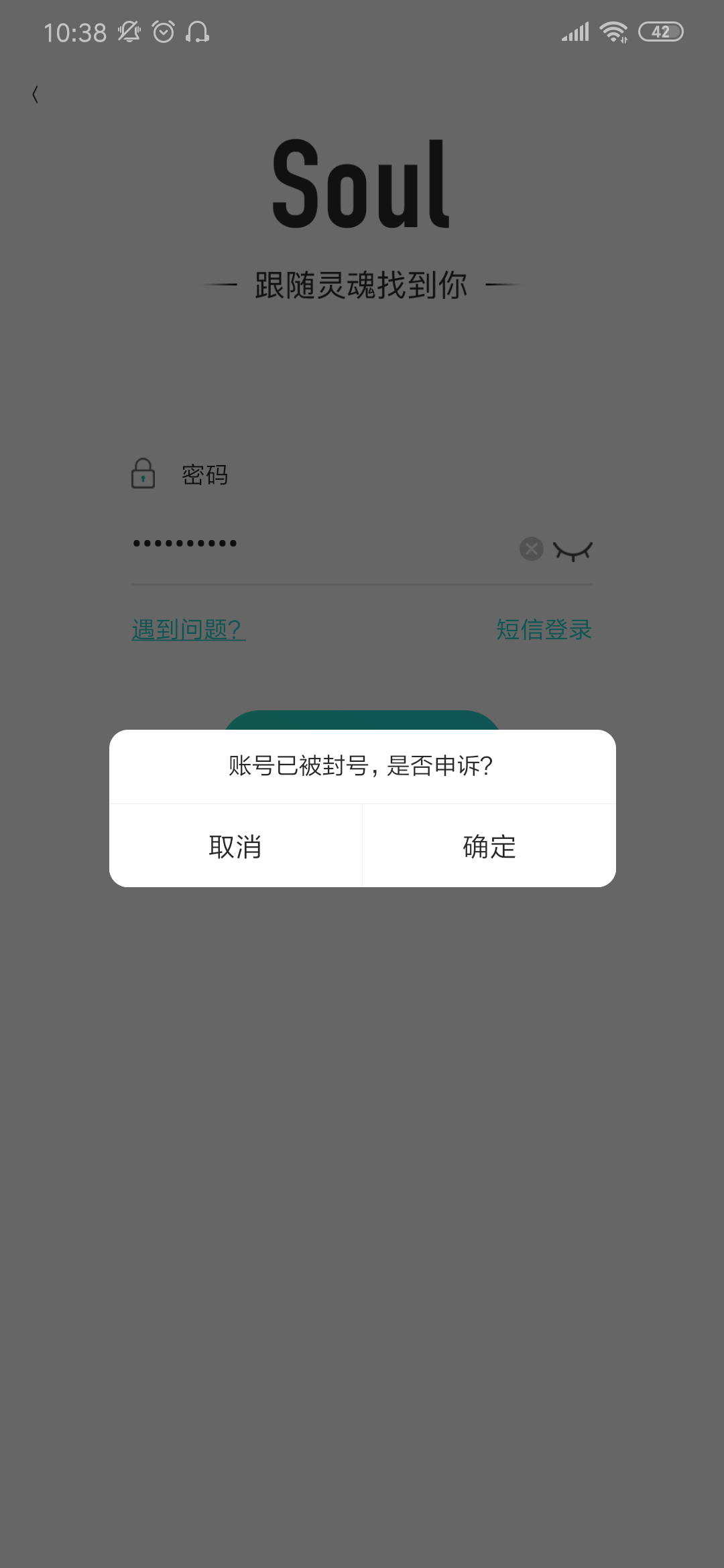
Task: Tap the clear (X) icon in password field
Action: tap(532, 549)
